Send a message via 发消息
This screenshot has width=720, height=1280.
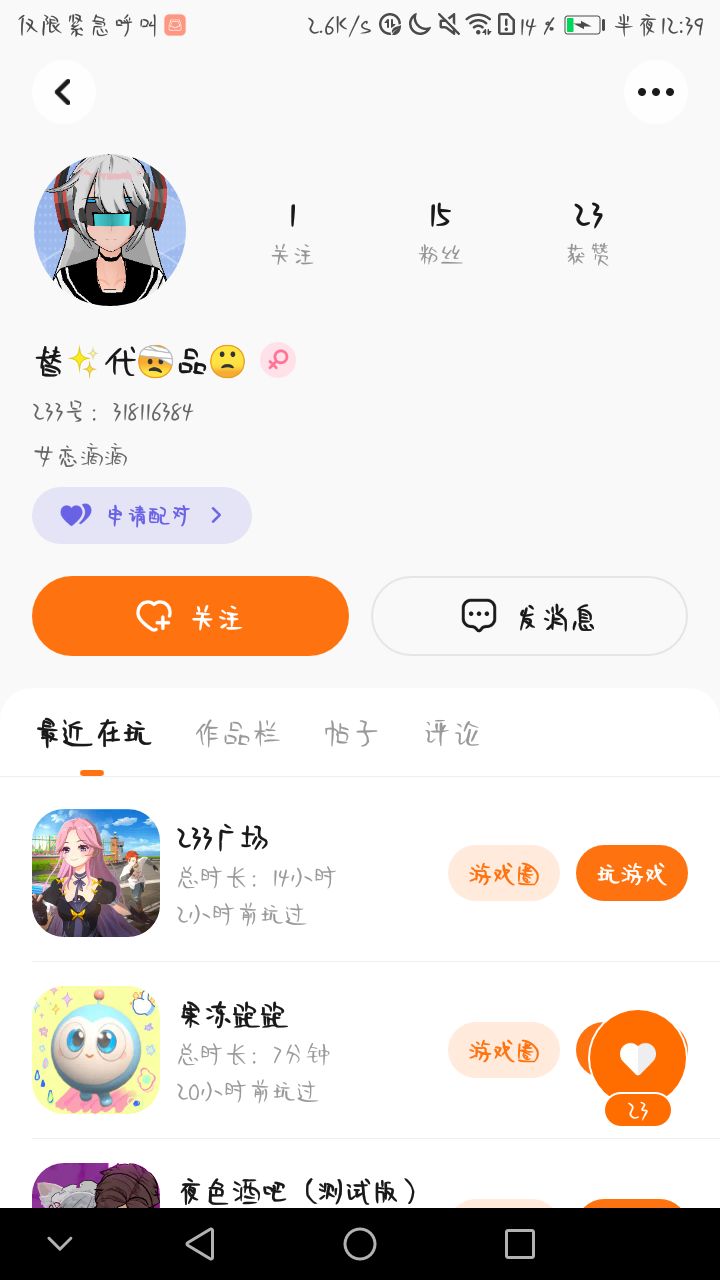pyautogui.click(x=529, y=616)
